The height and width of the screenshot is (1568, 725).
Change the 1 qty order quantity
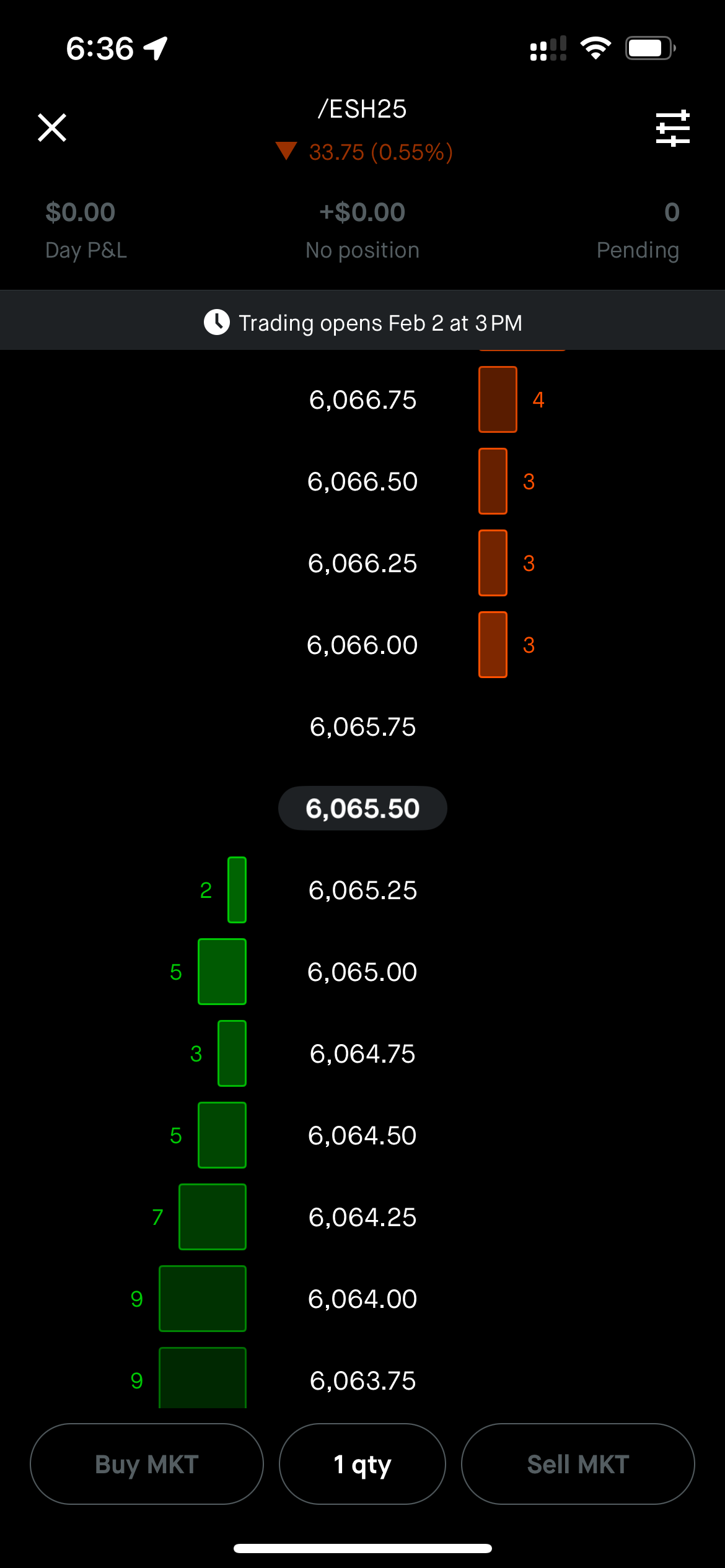(362, 1464)
